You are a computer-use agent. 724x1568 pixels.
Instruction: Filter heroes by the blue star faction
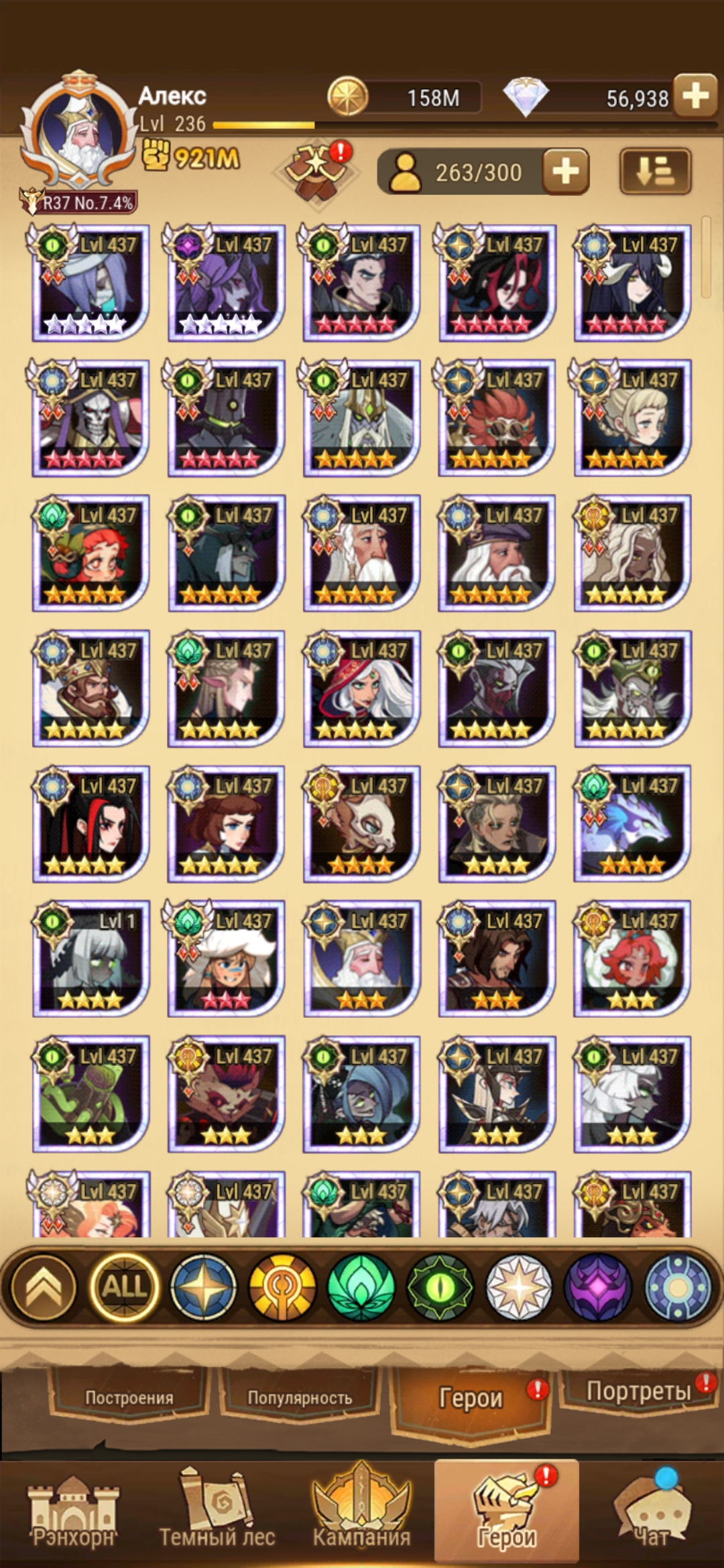203,1287
